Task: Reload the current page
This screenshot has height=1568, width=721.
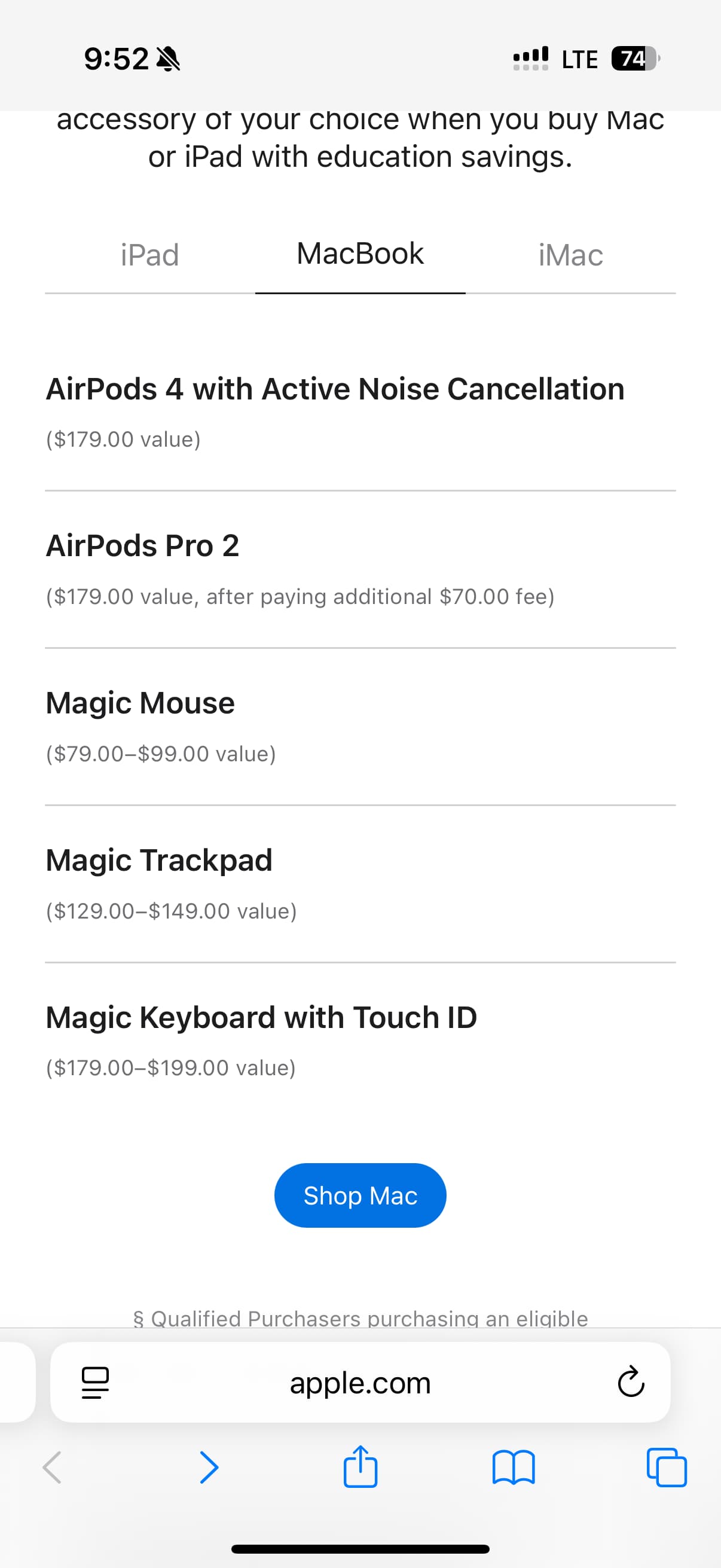Action: click(x=631, y=1381)
